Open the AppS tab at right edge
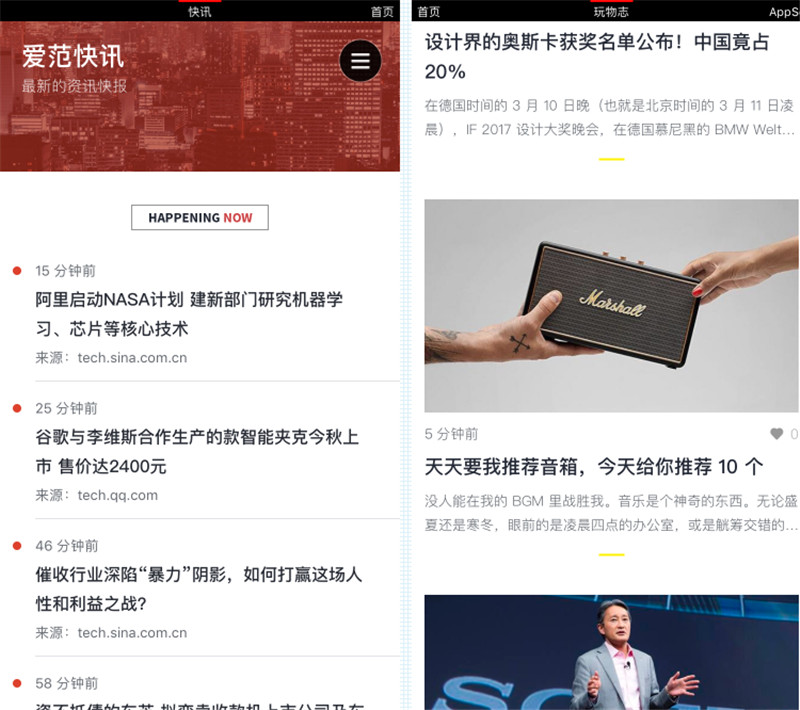Viewport: 800px width, 710px height. 783,12
